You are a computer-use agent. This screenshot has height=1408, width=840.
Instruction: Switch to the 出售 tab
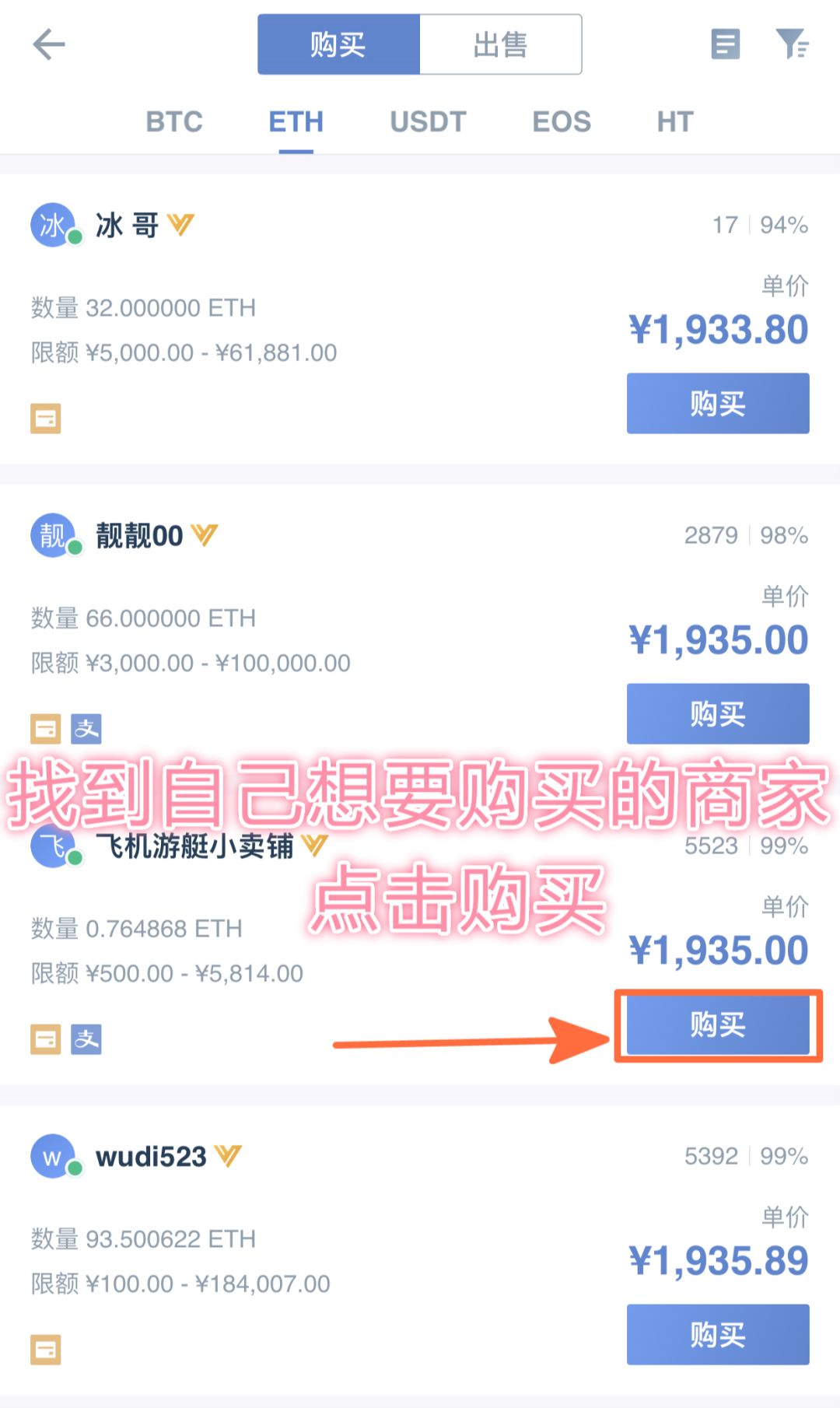[499, 44]
